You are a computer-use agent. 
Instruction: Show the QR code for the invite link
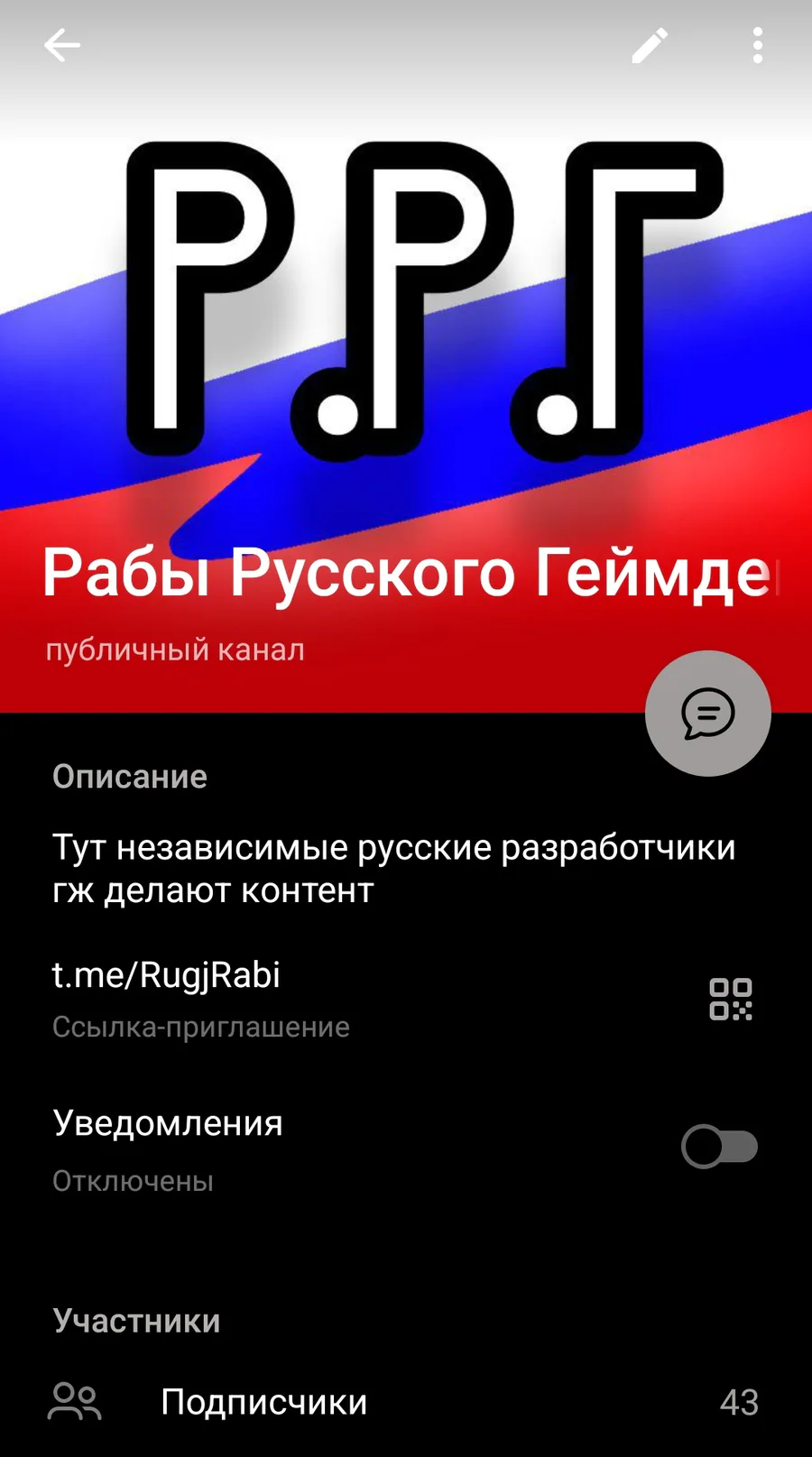[x=731, y=1000]
